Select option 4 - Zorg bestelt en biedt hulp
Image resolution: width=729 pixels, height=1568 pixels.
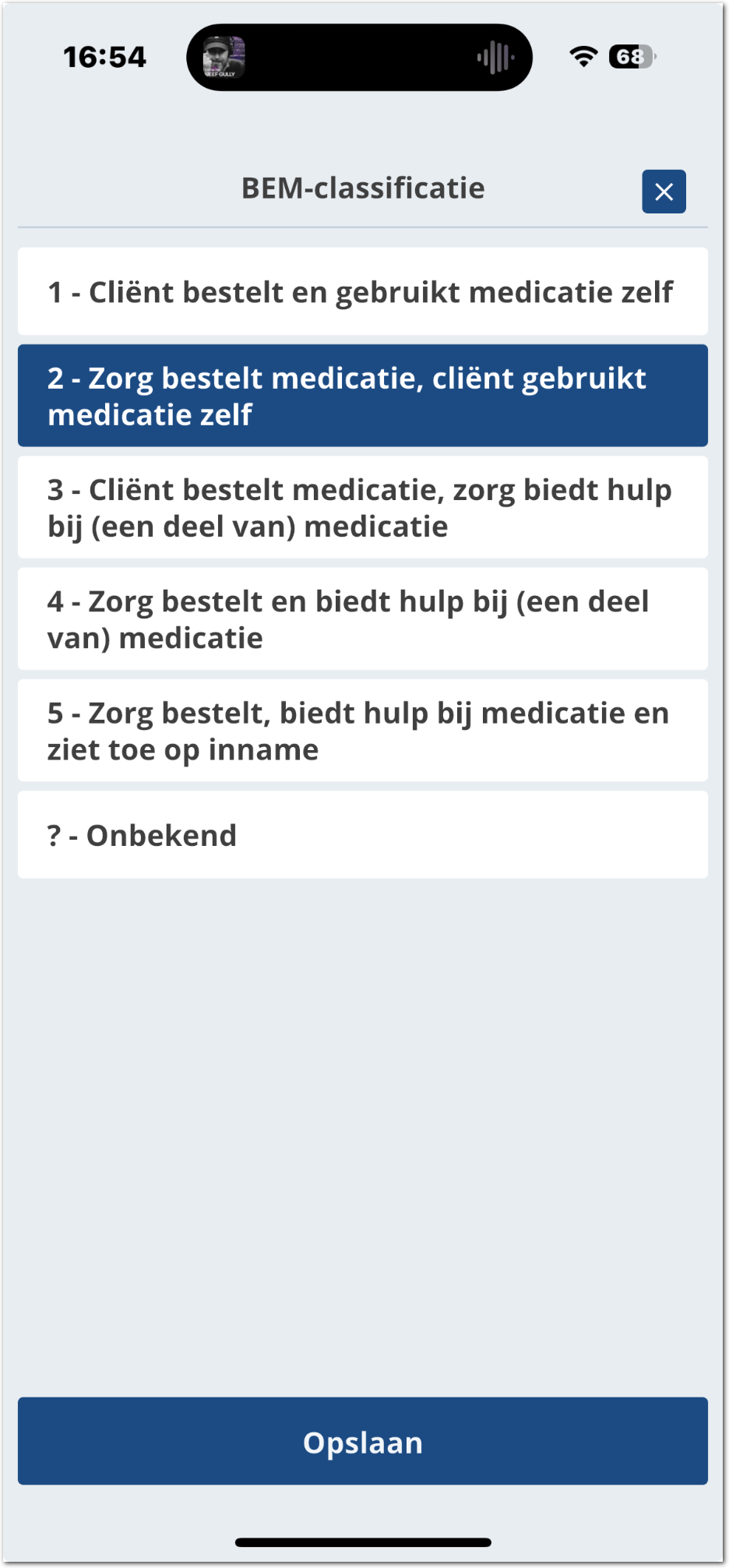coord(362,619)
